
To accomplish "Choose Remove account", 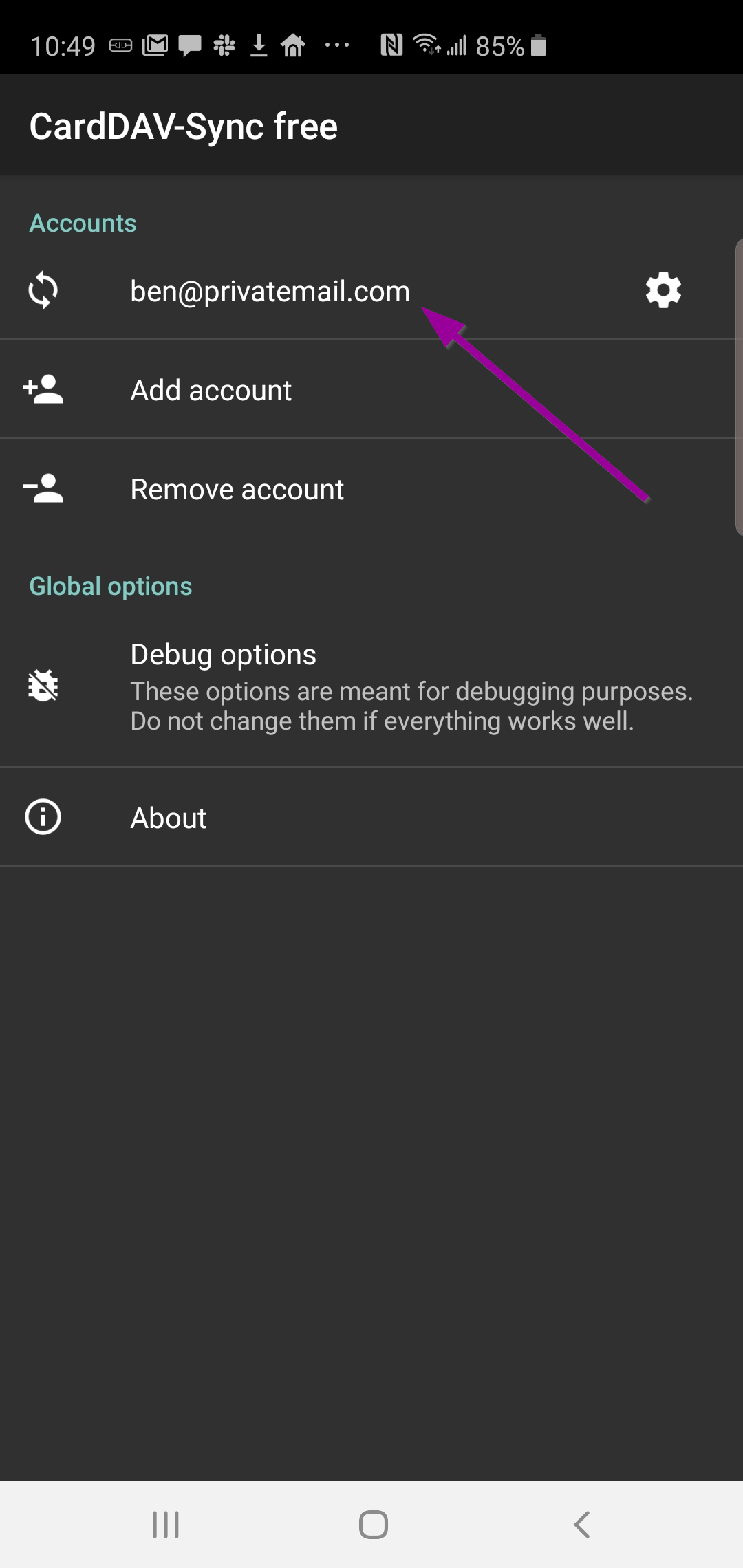I will (x=237, y=489).
